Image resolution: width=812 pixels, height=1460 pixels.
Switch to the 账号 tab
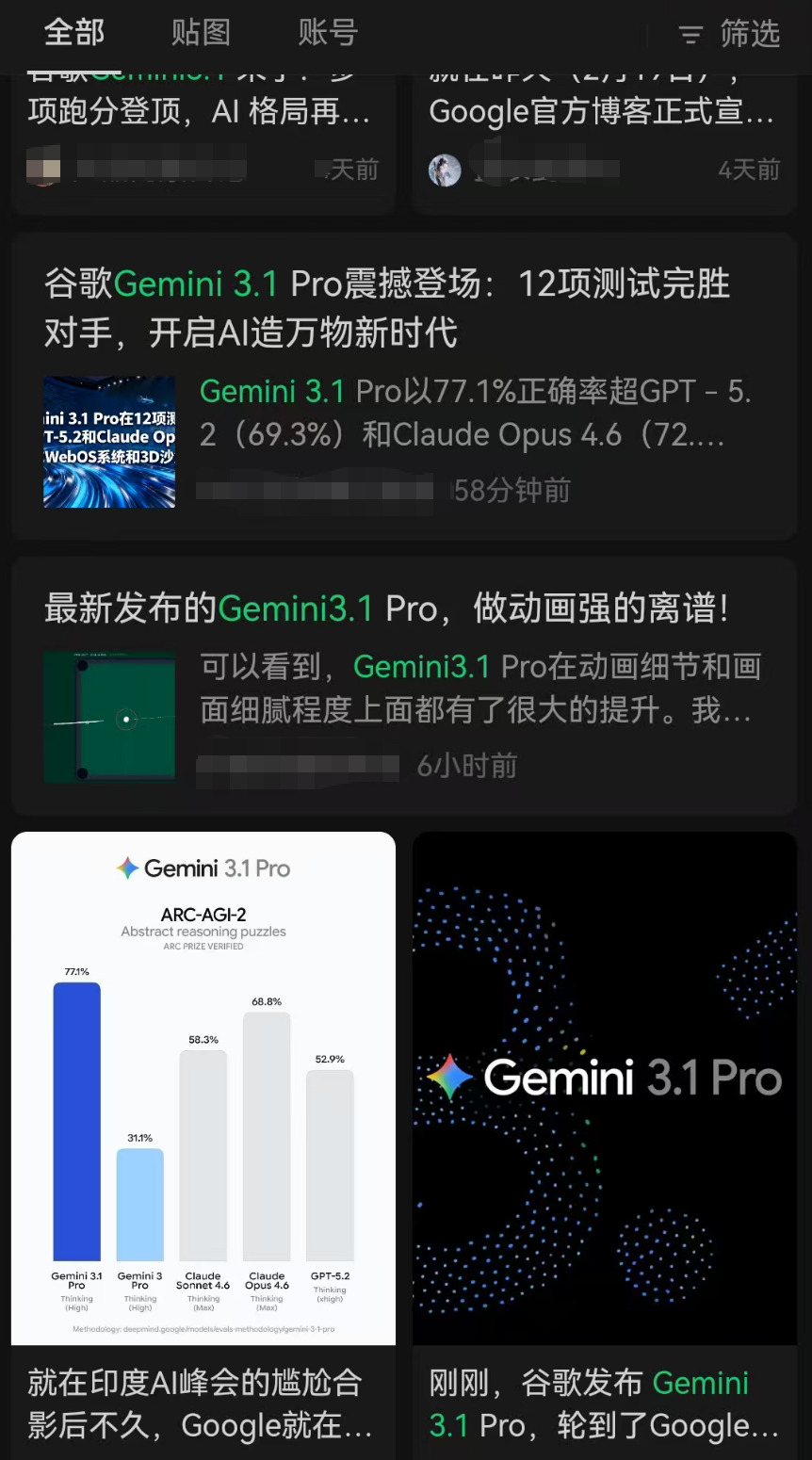coord(328,33)
